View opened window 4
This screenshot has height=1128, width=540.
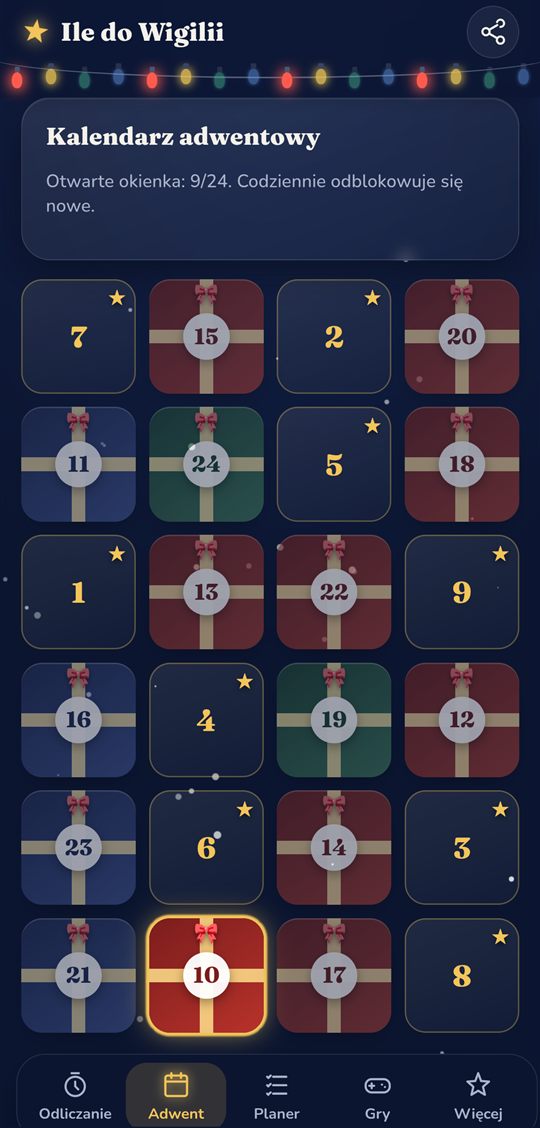click(x=206, y=720)
